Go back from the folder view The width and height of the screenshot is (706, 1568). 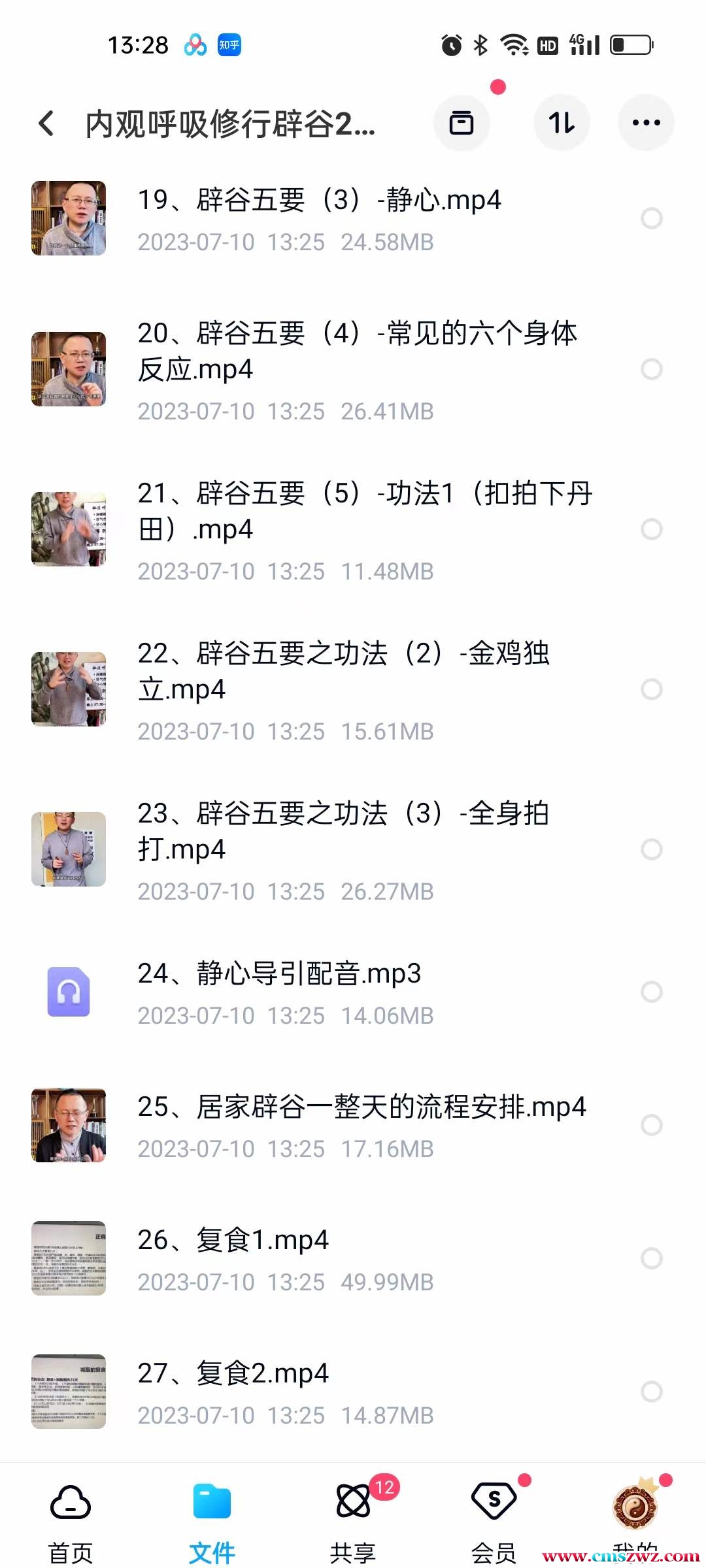(46, 123)
